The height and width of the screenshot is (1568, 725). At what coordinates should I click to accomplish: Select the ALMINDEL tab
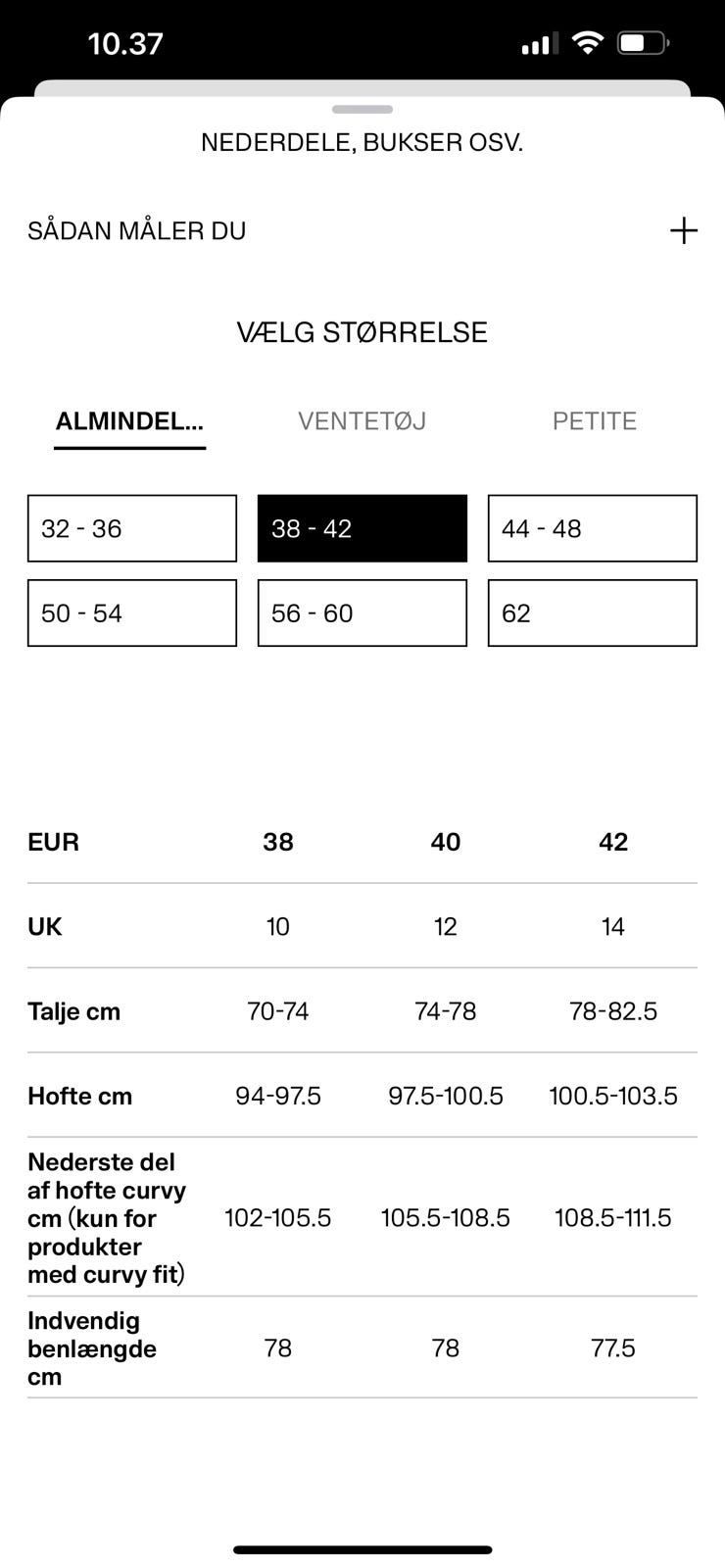129,420
